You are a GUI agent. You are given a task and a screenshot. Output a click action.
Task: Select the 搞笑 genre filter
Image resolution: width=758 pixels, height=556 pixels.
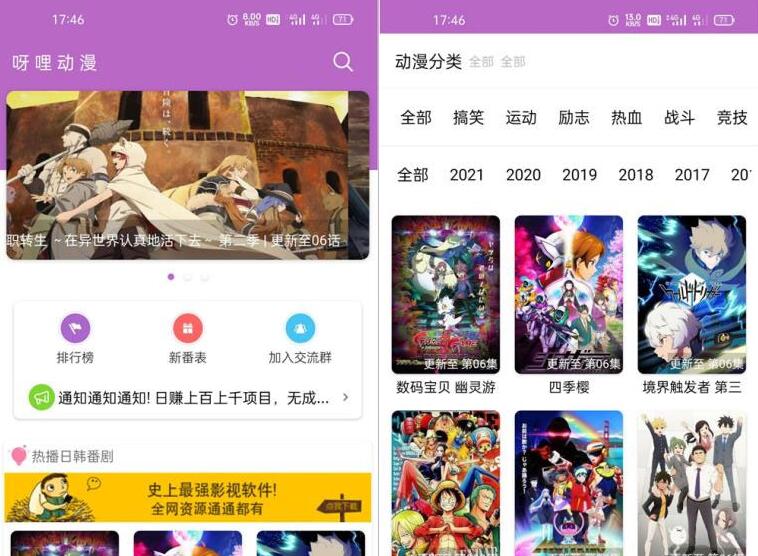coord(468,117)
